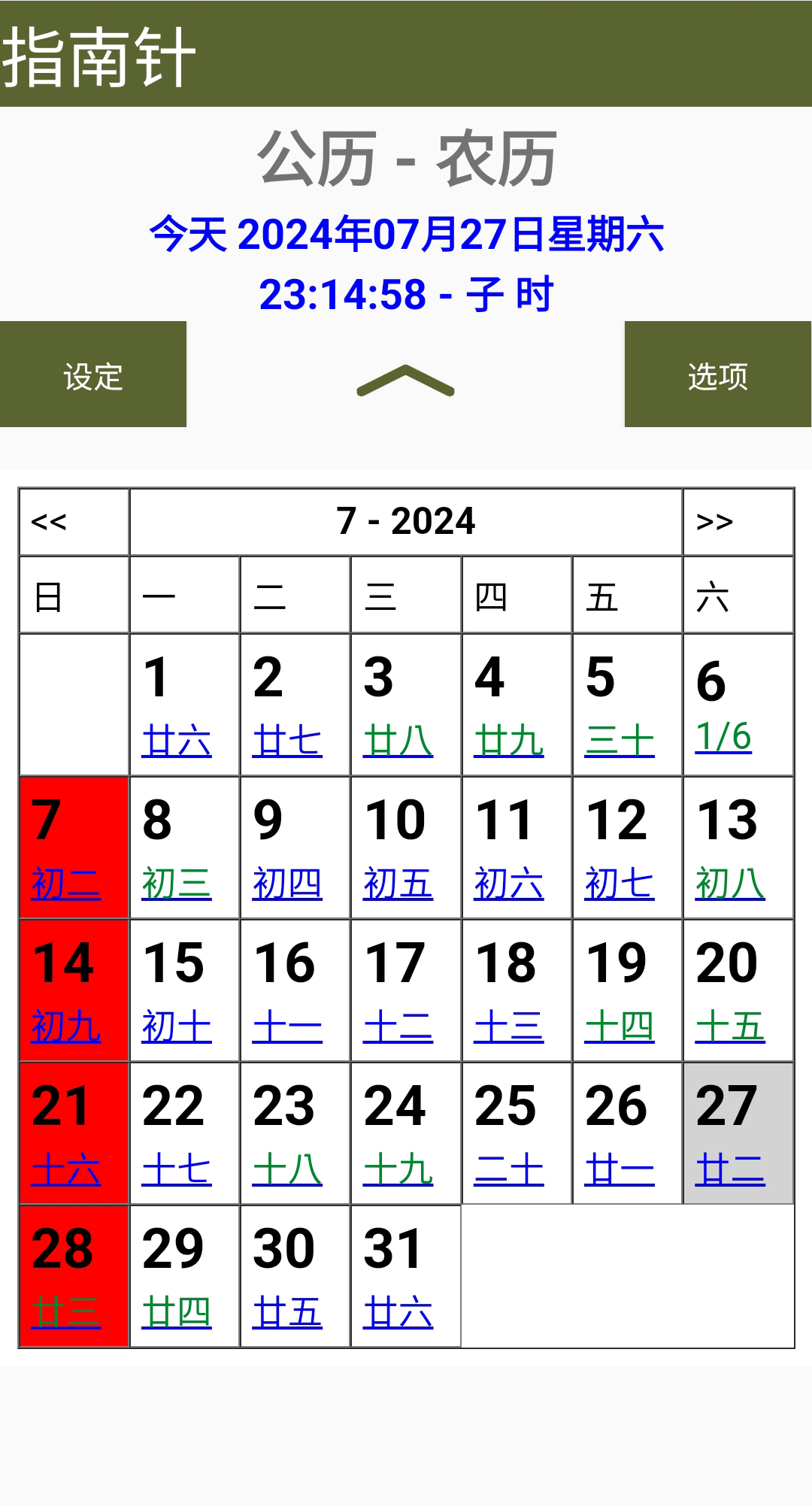This screenshot has height=1510, width=812.
Task: Go to previous month with <<
Action: click(x=50, y=521)
